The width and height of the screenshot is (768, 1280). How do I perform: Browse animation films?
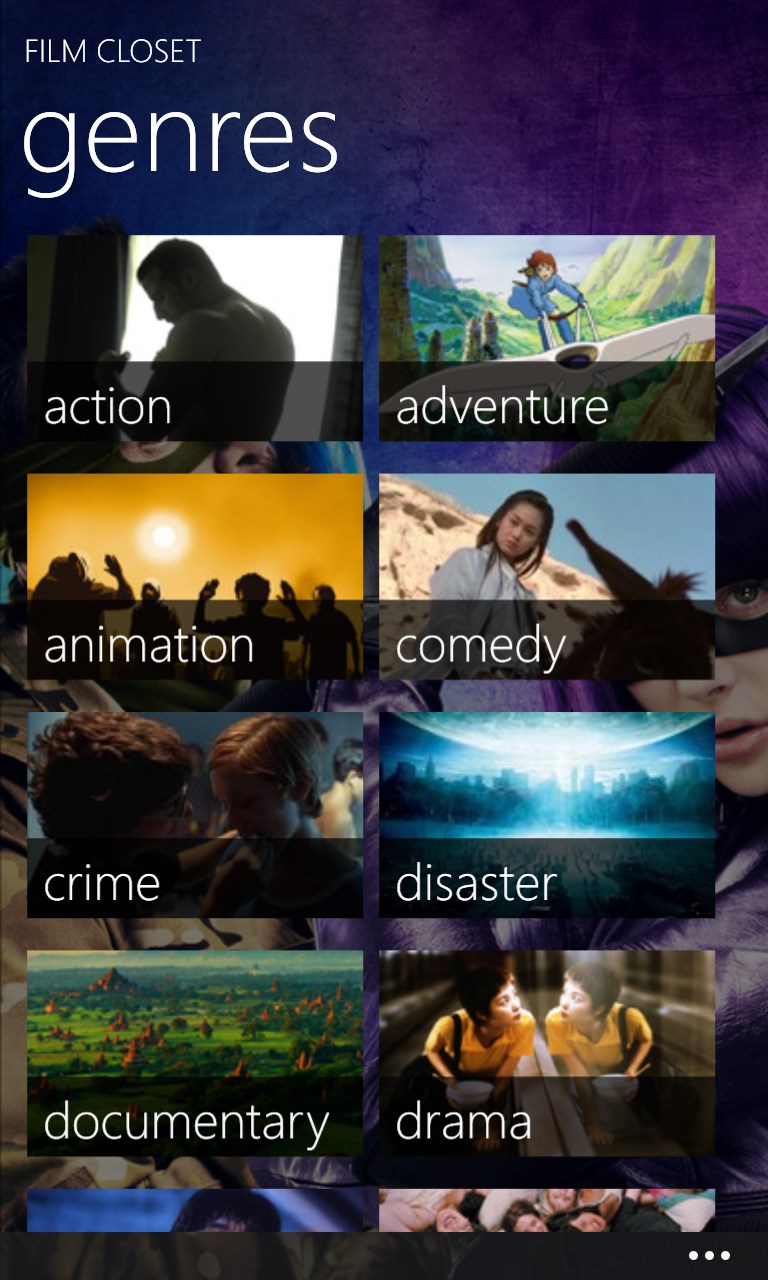[x=195, y=576]
